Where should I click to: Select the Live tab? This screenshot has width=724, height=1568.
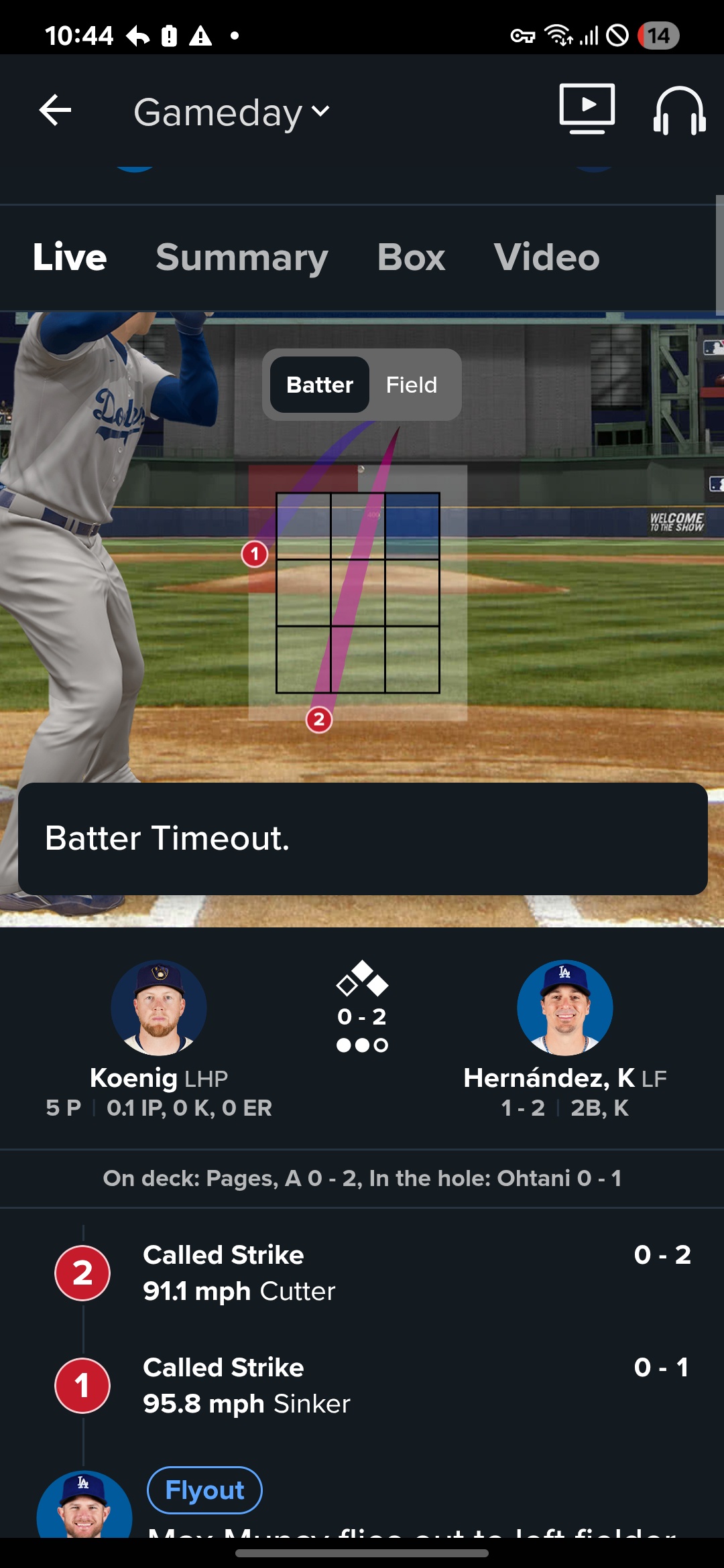click(70, 257)
